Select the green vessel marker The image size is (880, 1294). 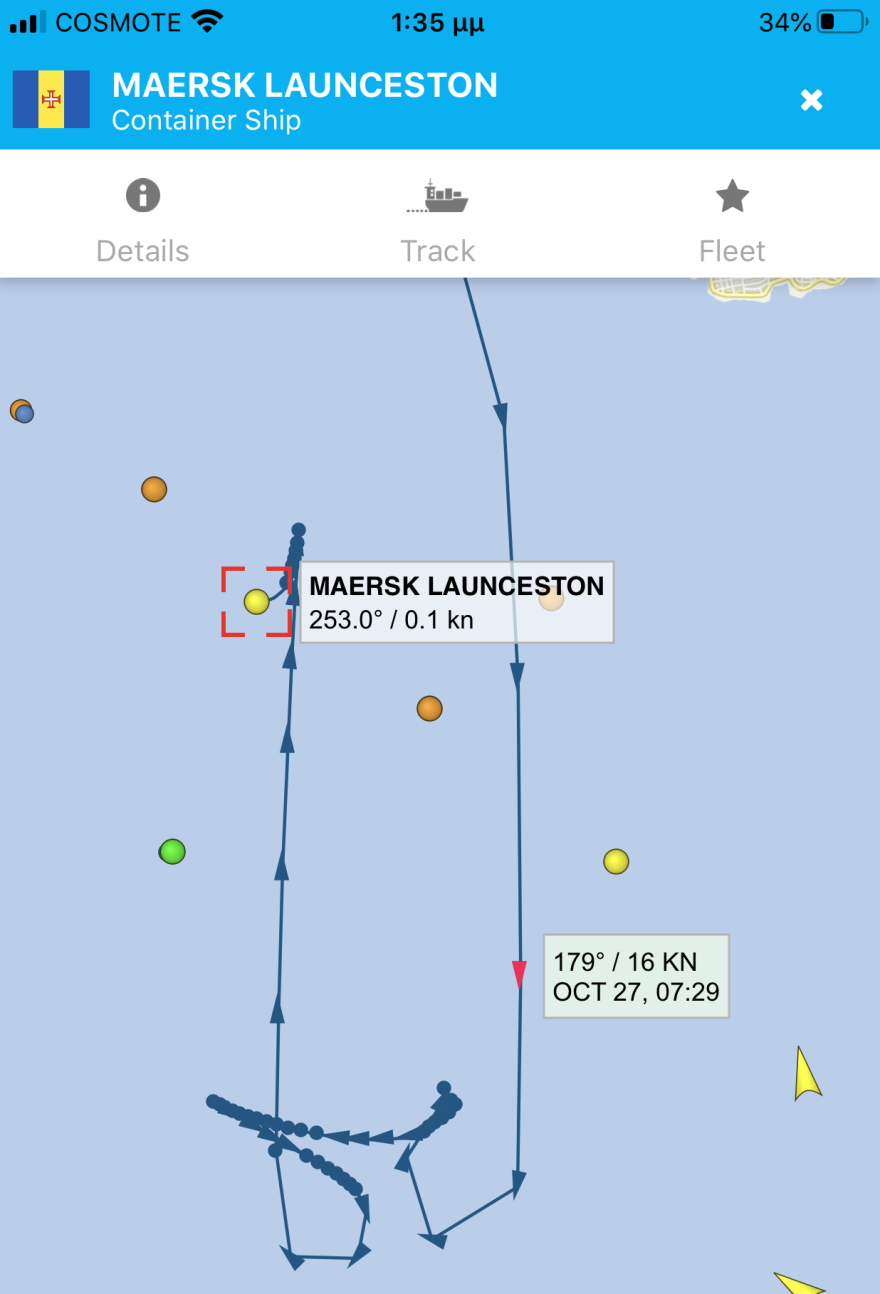pos(173,852)
